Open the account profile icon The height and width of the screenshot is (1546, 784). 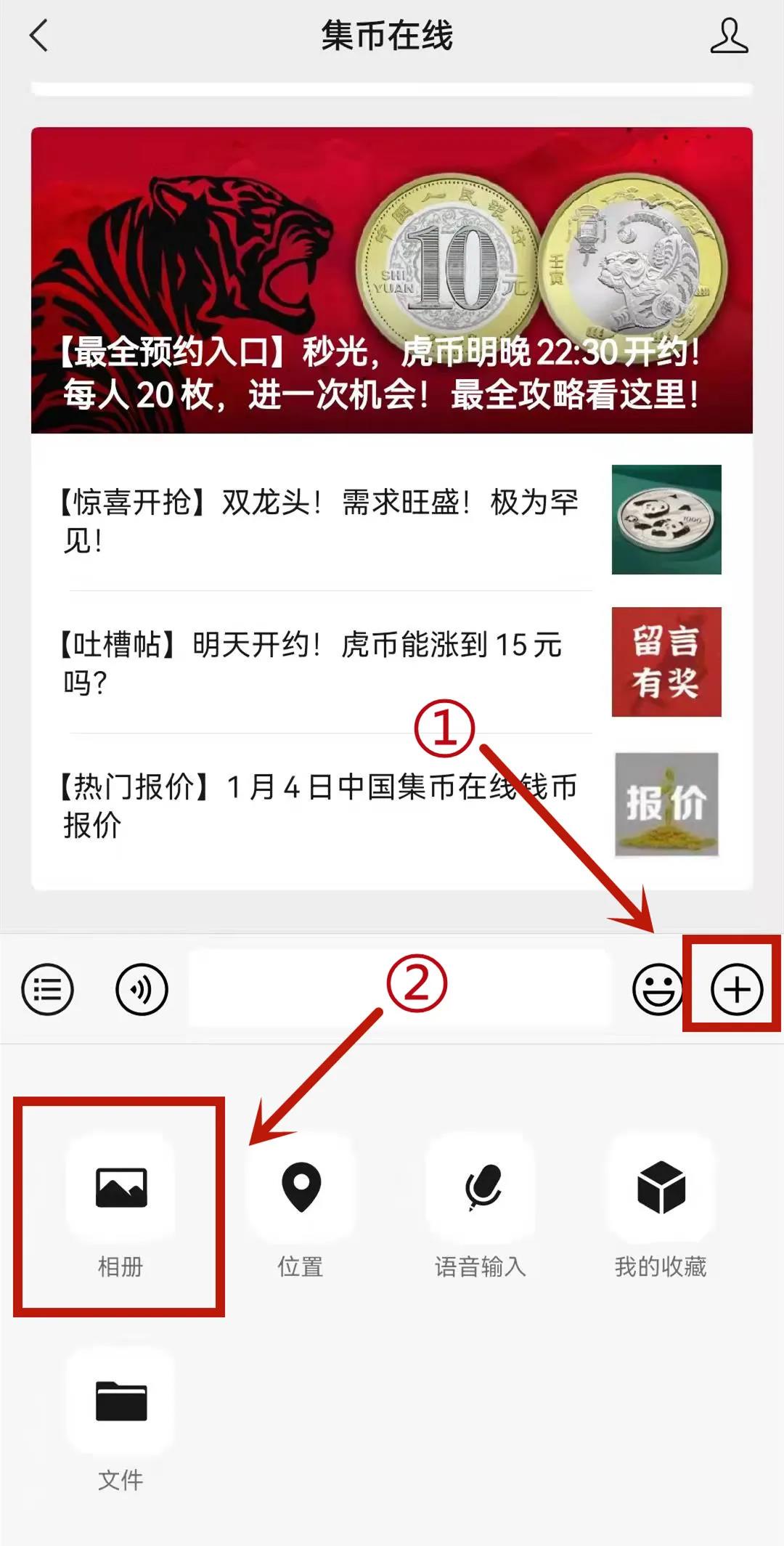tap(729, 36)
